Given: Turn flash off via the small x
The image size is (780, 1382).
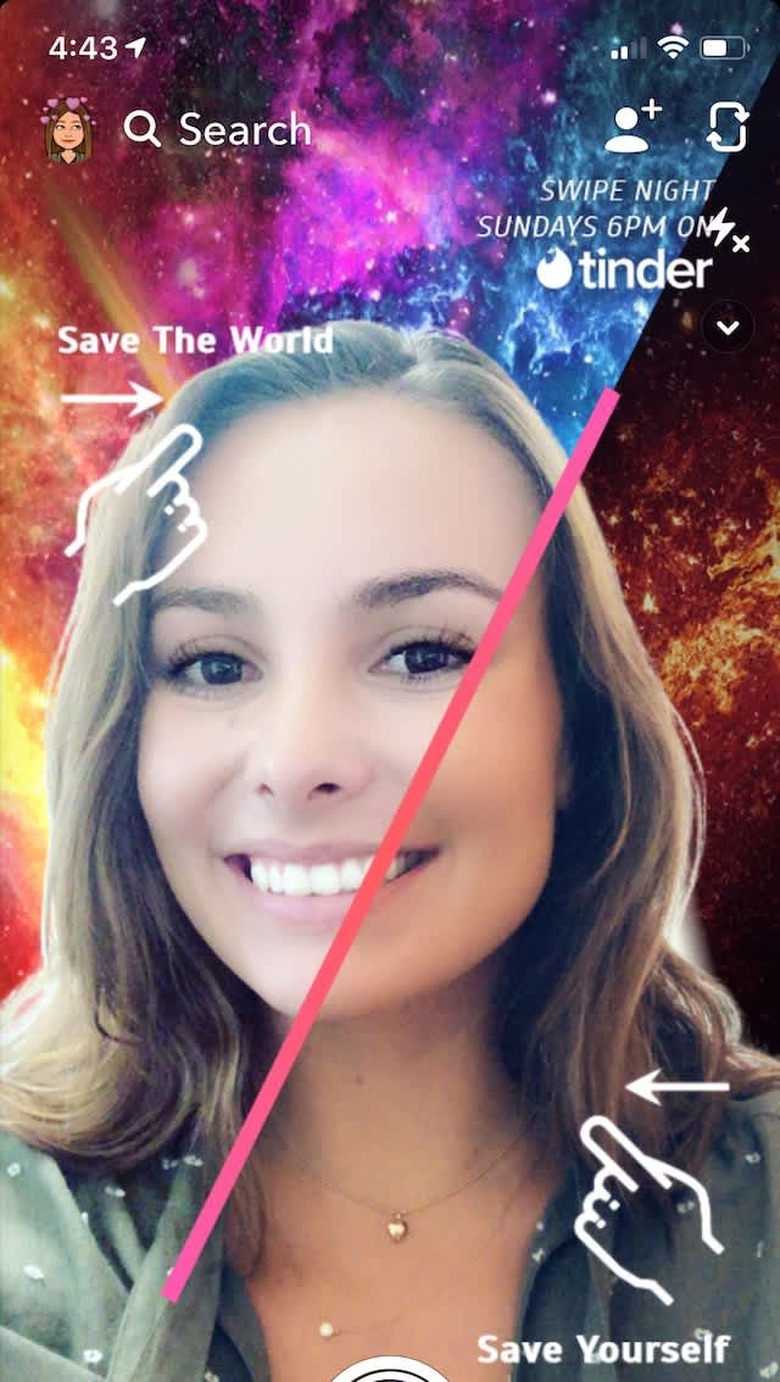Looking at the screenshot, I should (741, 241).
